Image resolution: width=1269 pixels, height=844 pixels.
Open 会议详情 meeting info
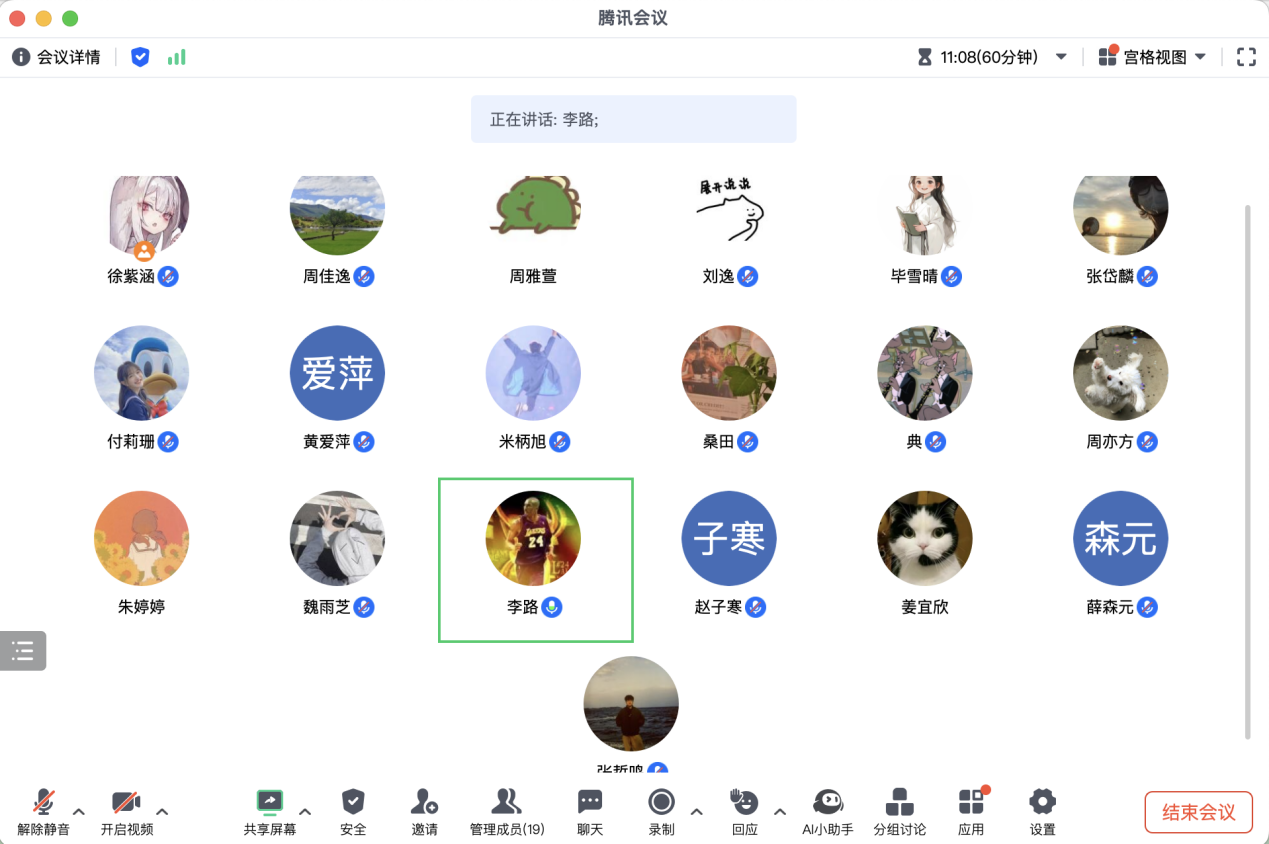pos(57,57)
